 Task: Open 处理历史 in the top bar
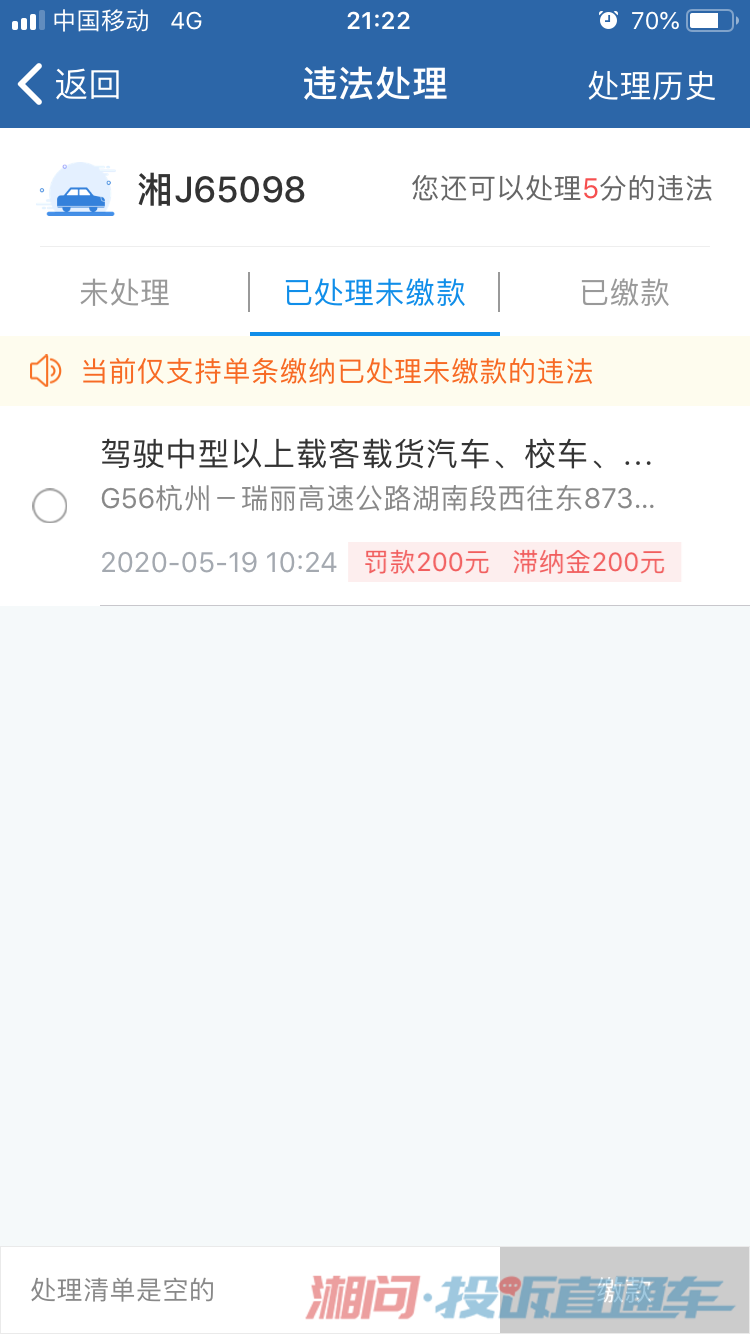(x=651, y=85)
